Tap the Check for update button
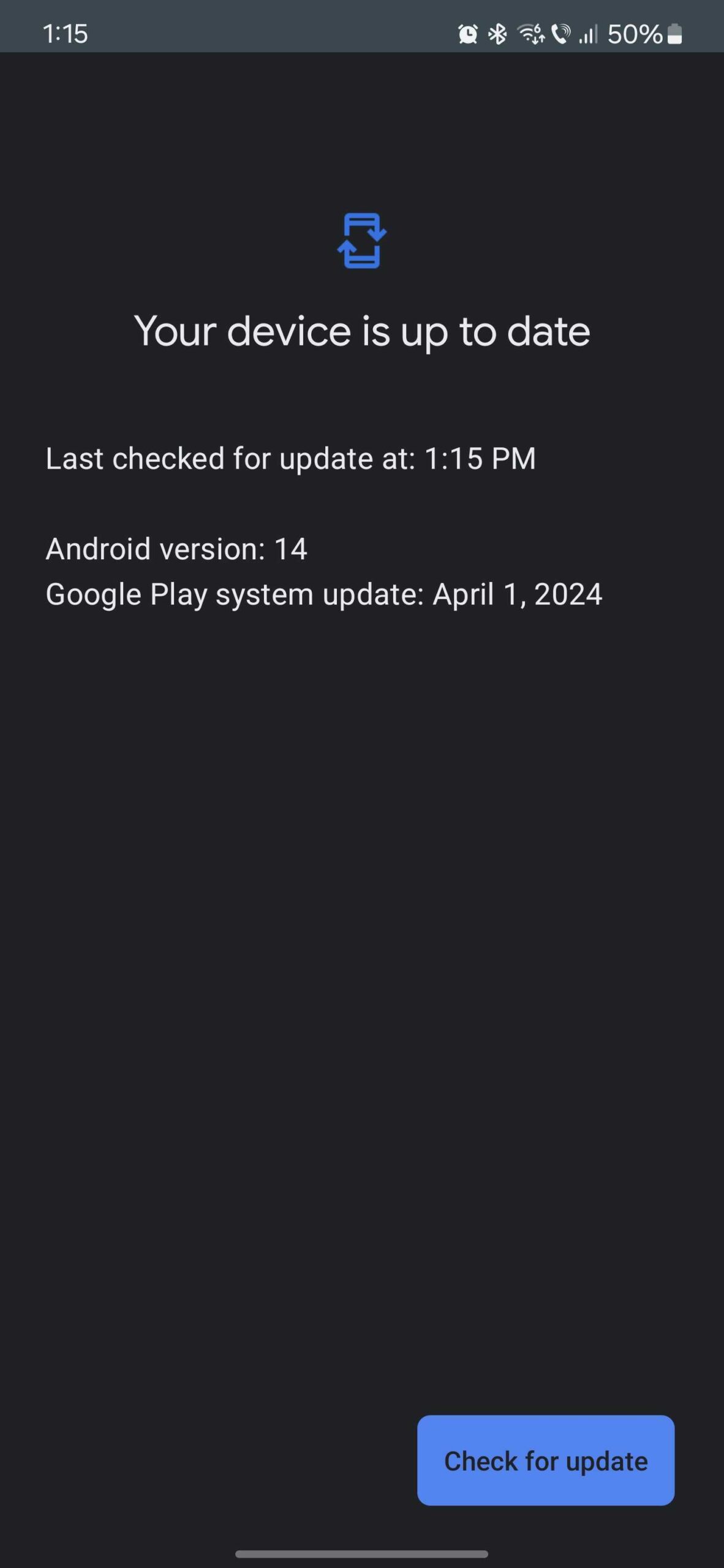724x1568 pixels. pos(545,1461)
